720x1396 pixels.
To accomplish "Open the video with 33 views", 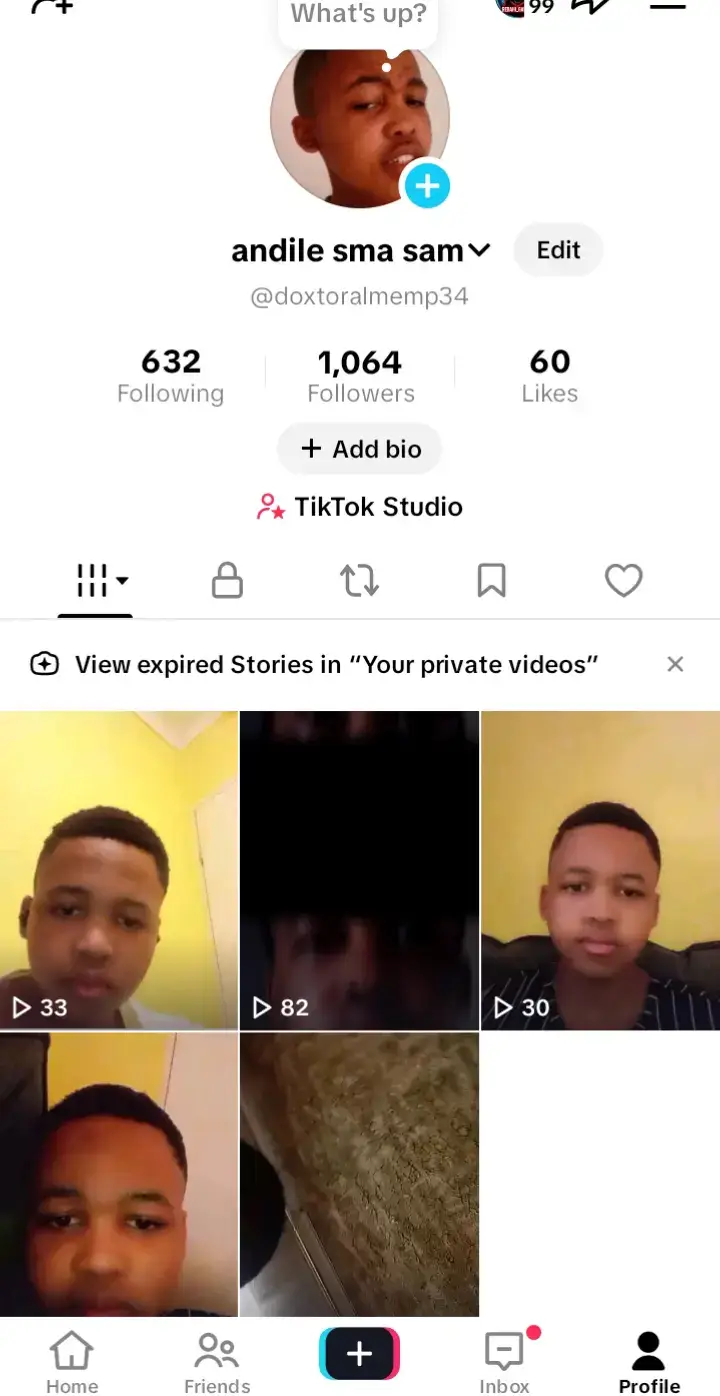I will tap(119, 870).
